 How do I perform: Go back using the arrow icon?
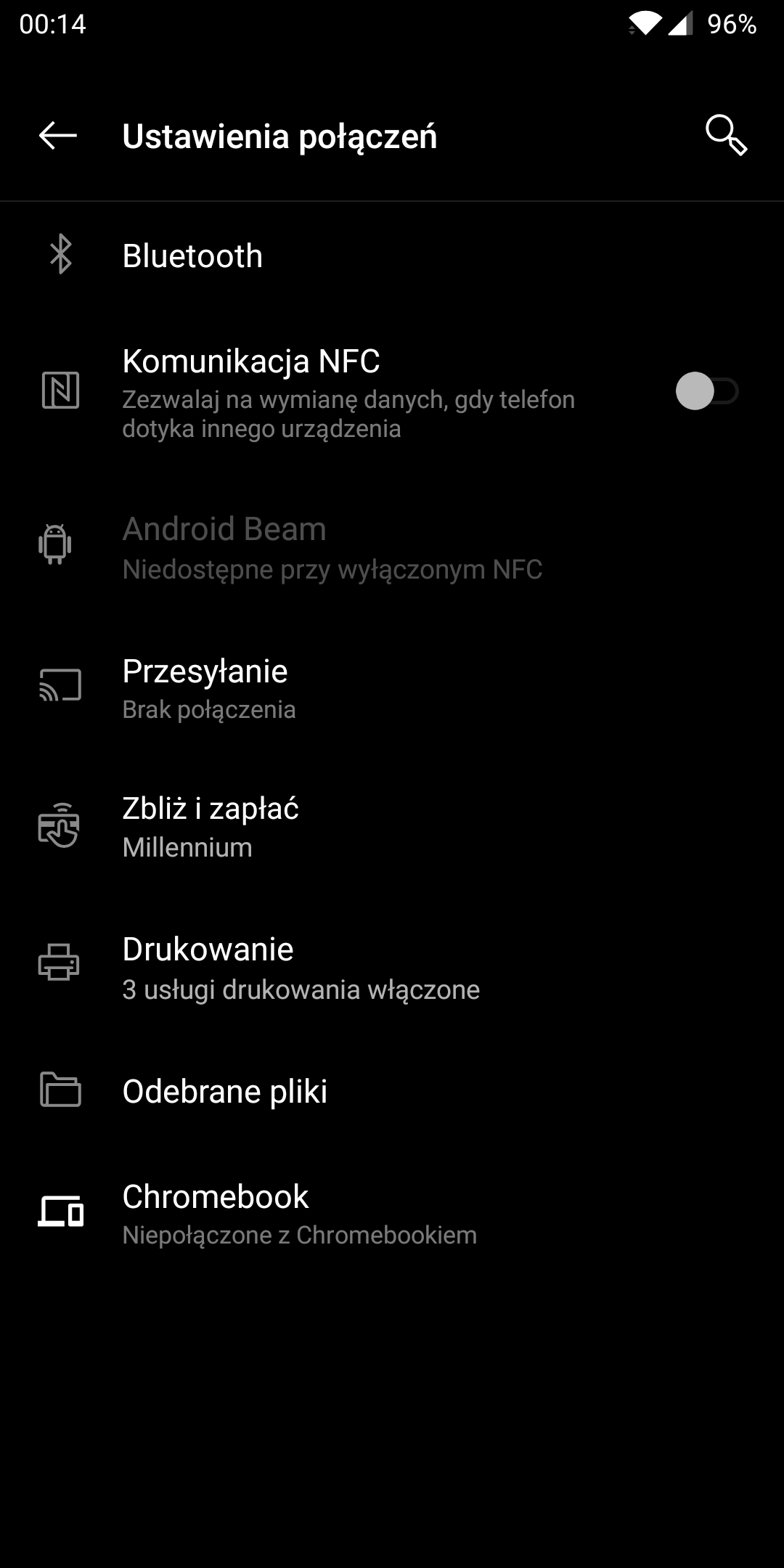click(x=58, y=136)
